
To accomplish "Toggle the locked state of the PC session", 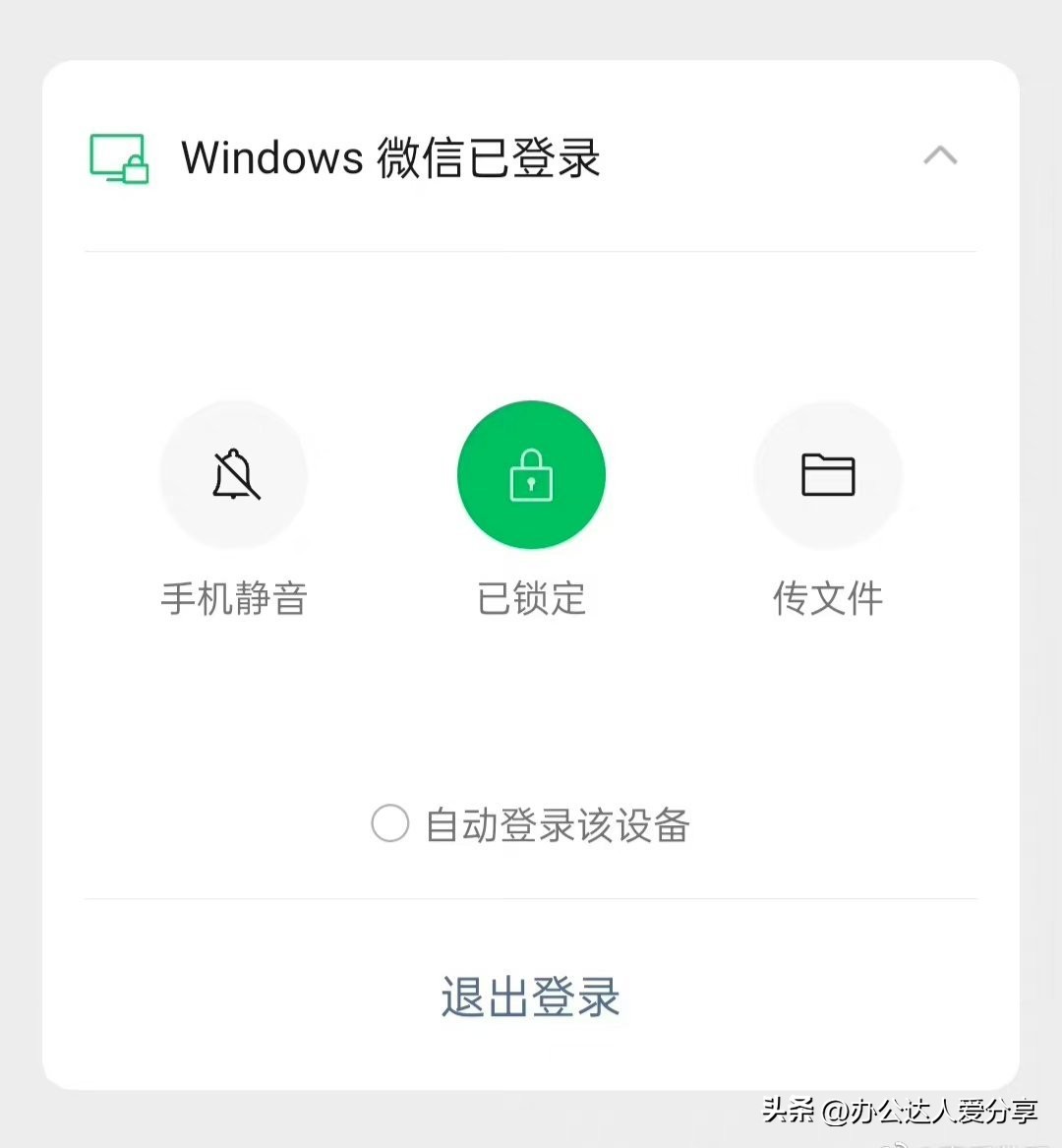I will pos(530,474).
